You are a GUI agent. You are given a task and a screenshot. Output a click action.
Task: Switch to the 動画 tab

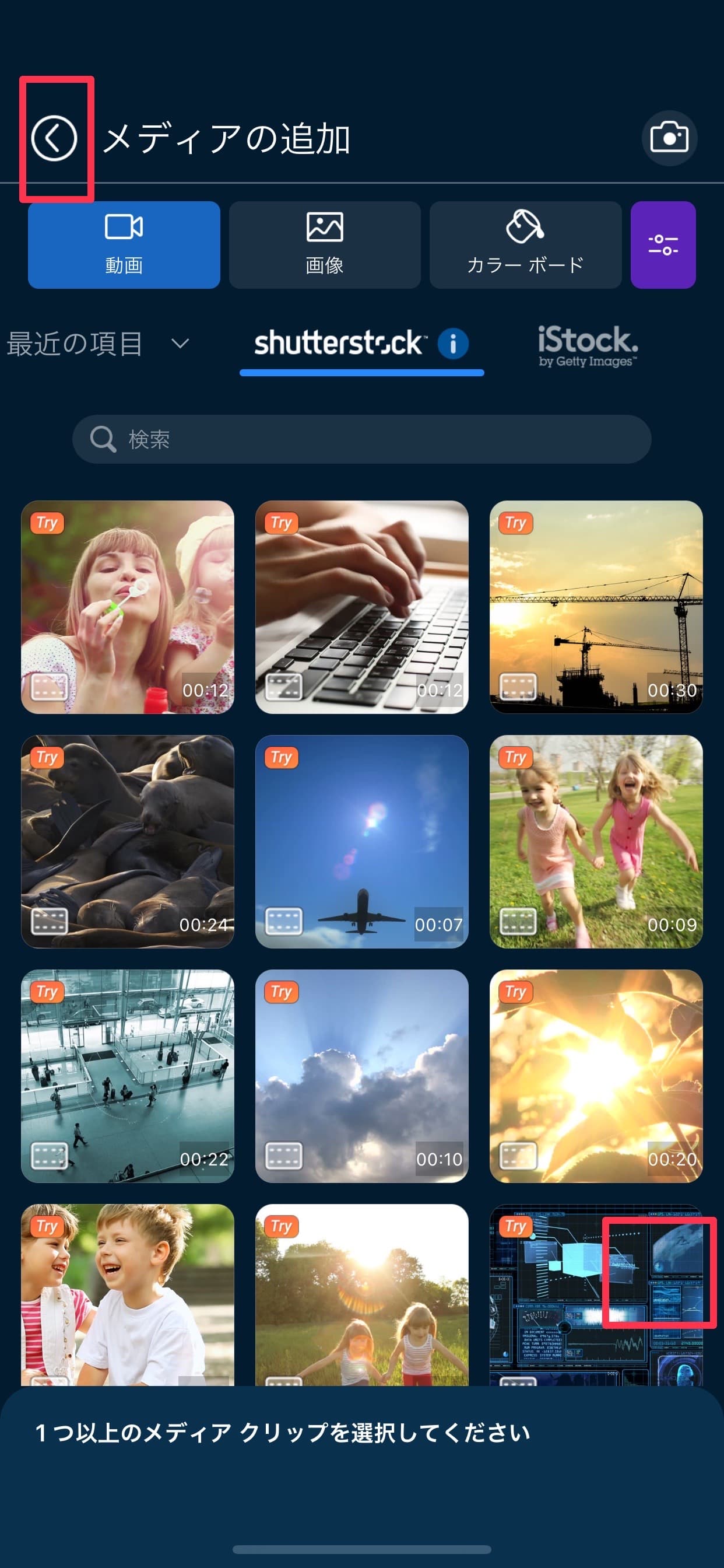tap(124, 244)
